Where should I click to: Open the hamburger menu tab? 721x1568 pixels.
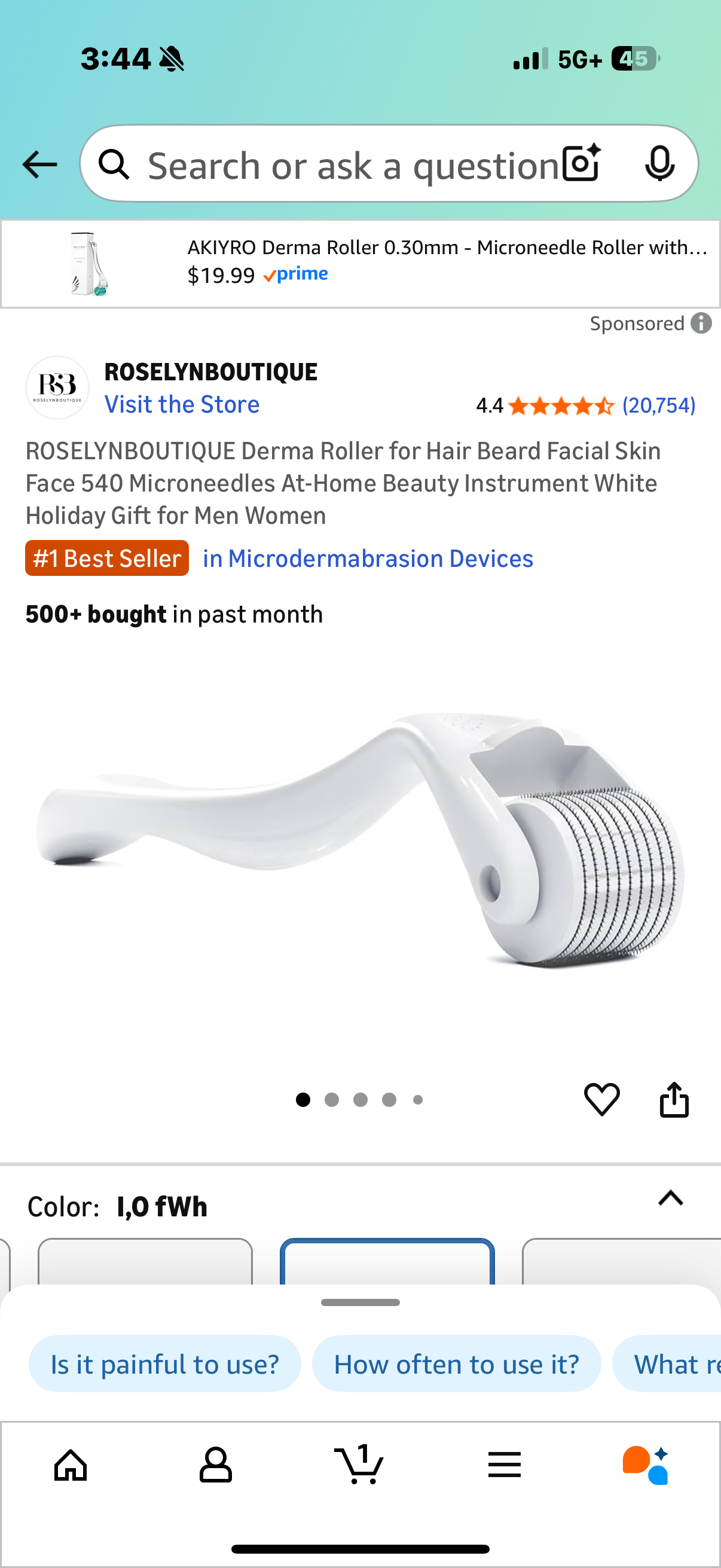(505, 1465)
